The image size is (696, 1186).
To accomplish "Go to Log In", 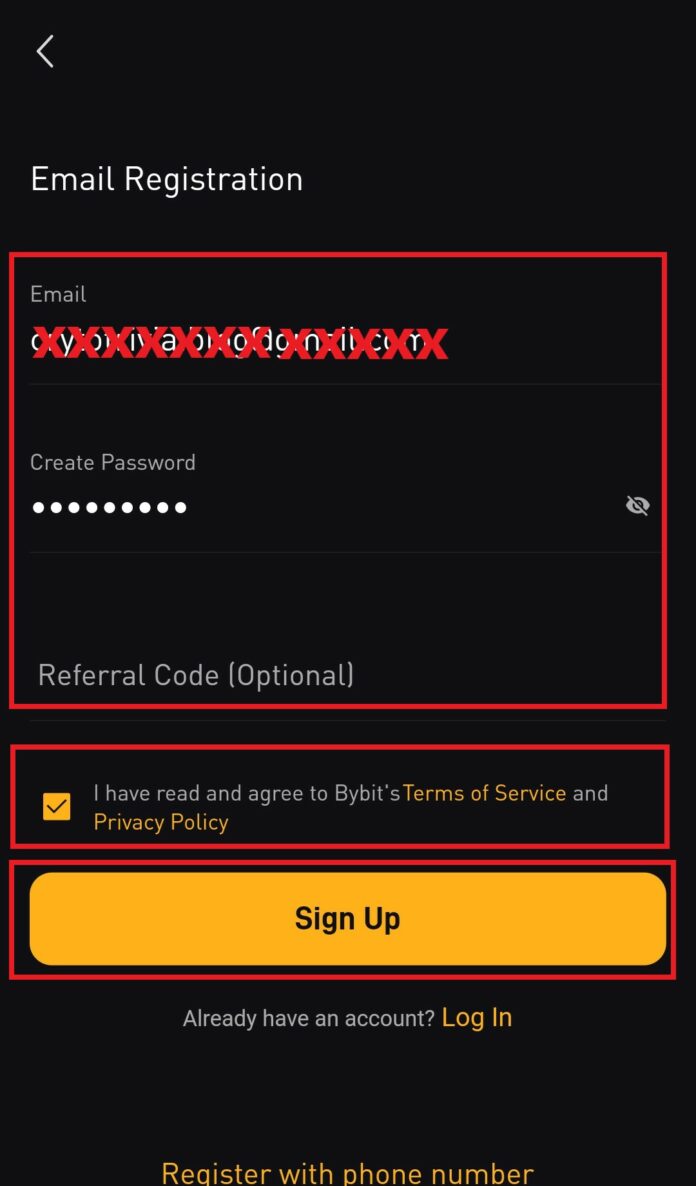I will click(x=477, y=1017).
